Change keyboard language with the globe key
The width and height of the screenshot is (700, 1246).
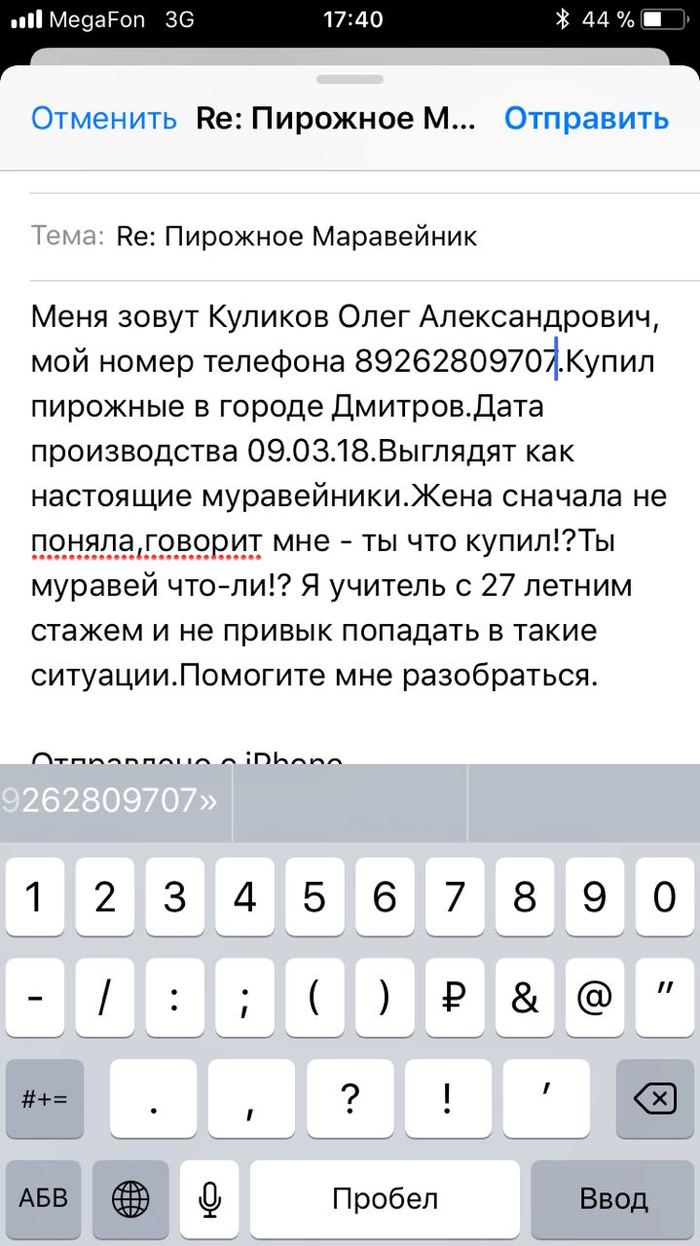(x=131, y=1197)
